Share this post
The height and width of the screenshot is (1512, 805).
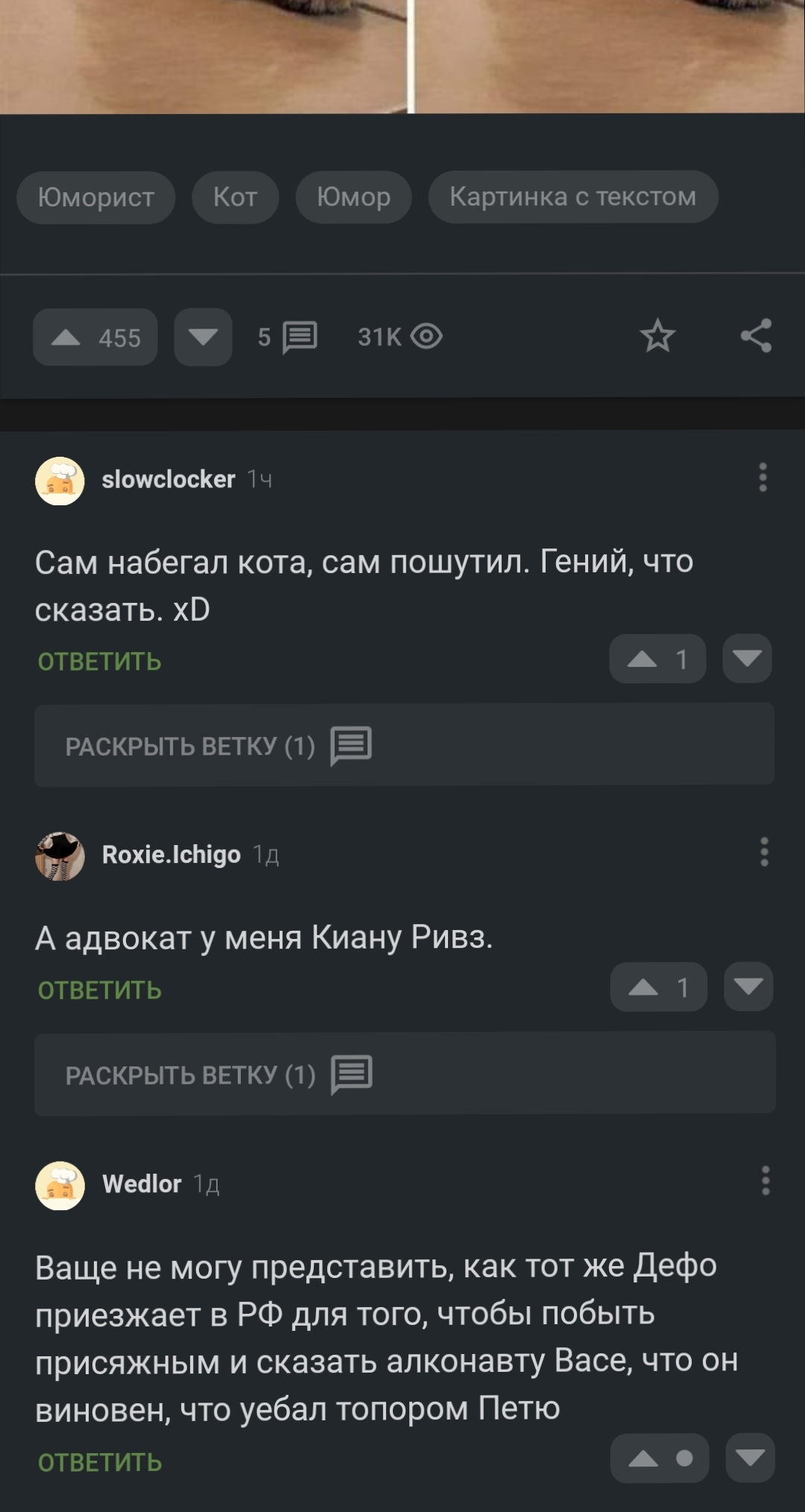click(756, 336)
